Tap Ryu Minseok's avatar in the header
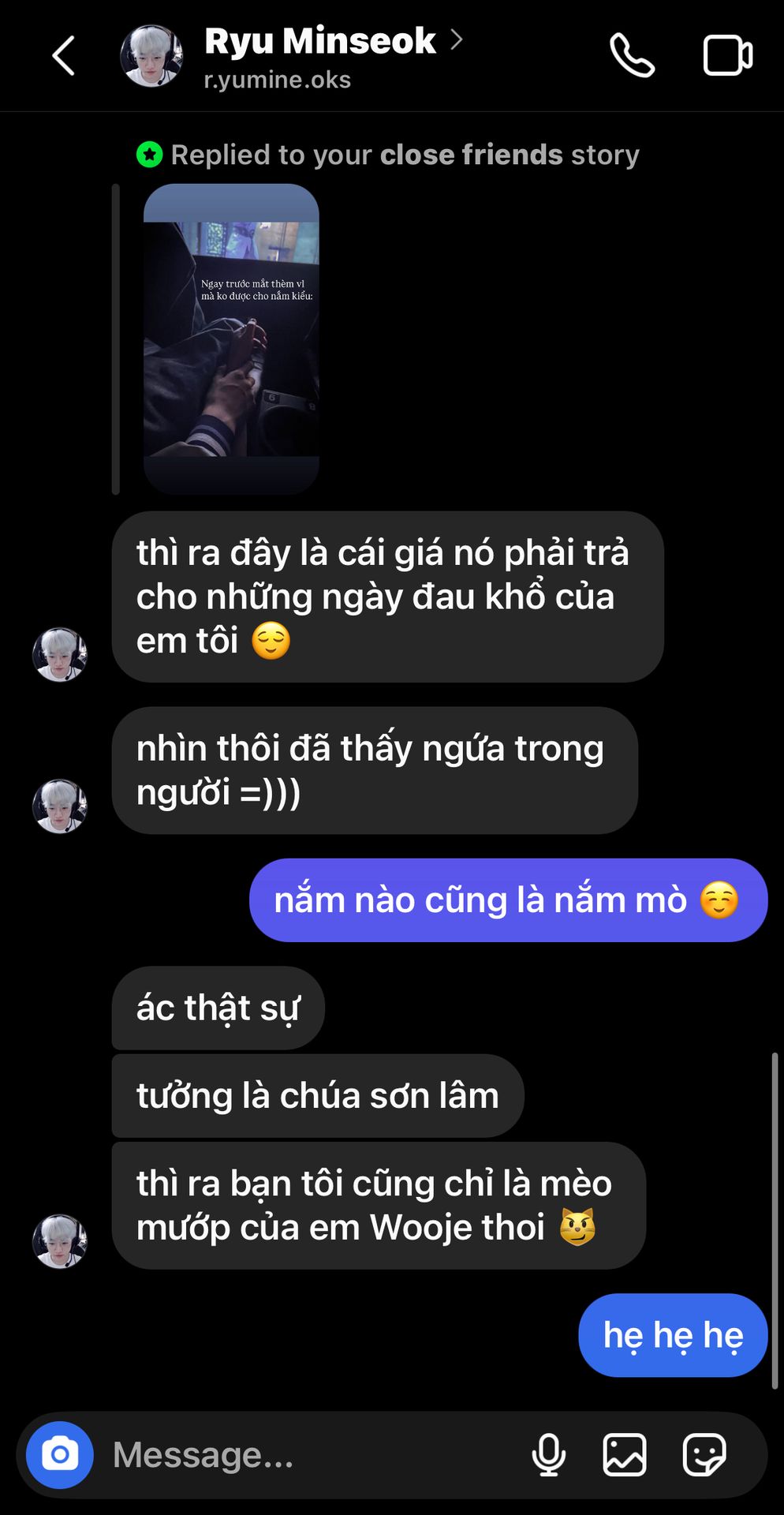The image size is (784, 1515). 151,55
